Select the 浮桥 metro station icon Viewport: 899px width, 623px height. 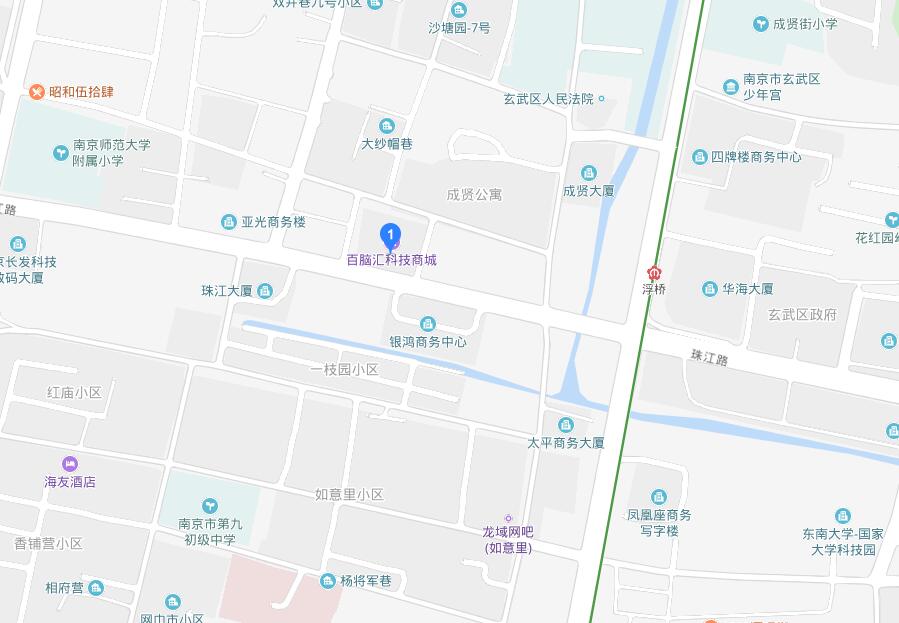654,272
